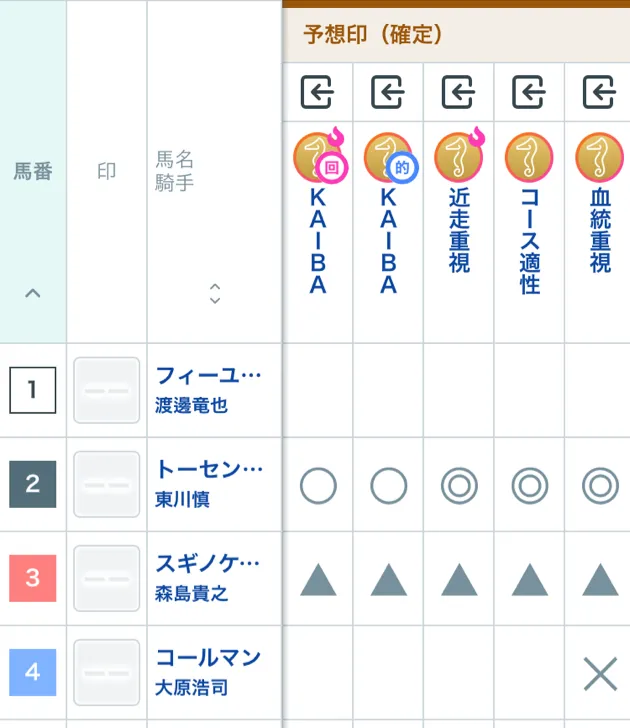Import marks from 近走重視 column
This screenshot has height=728, width=630.
[458, 93]
